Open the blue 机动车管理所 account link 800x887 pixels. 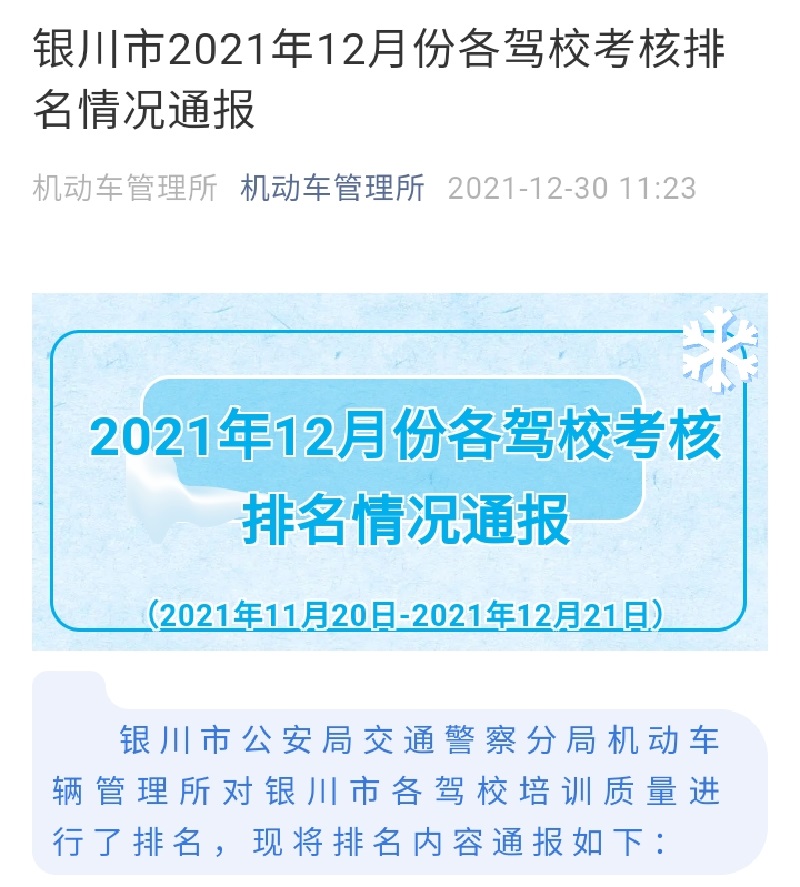tap(332, 188)
